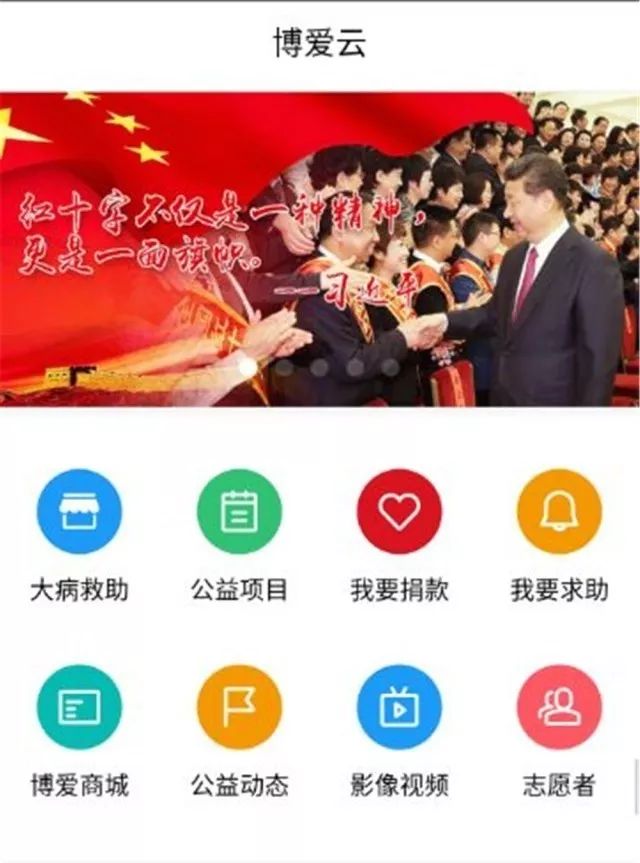Enter 博爱商城 shop
The height and width of the screenshot is (863, 640).
(79, 707)
